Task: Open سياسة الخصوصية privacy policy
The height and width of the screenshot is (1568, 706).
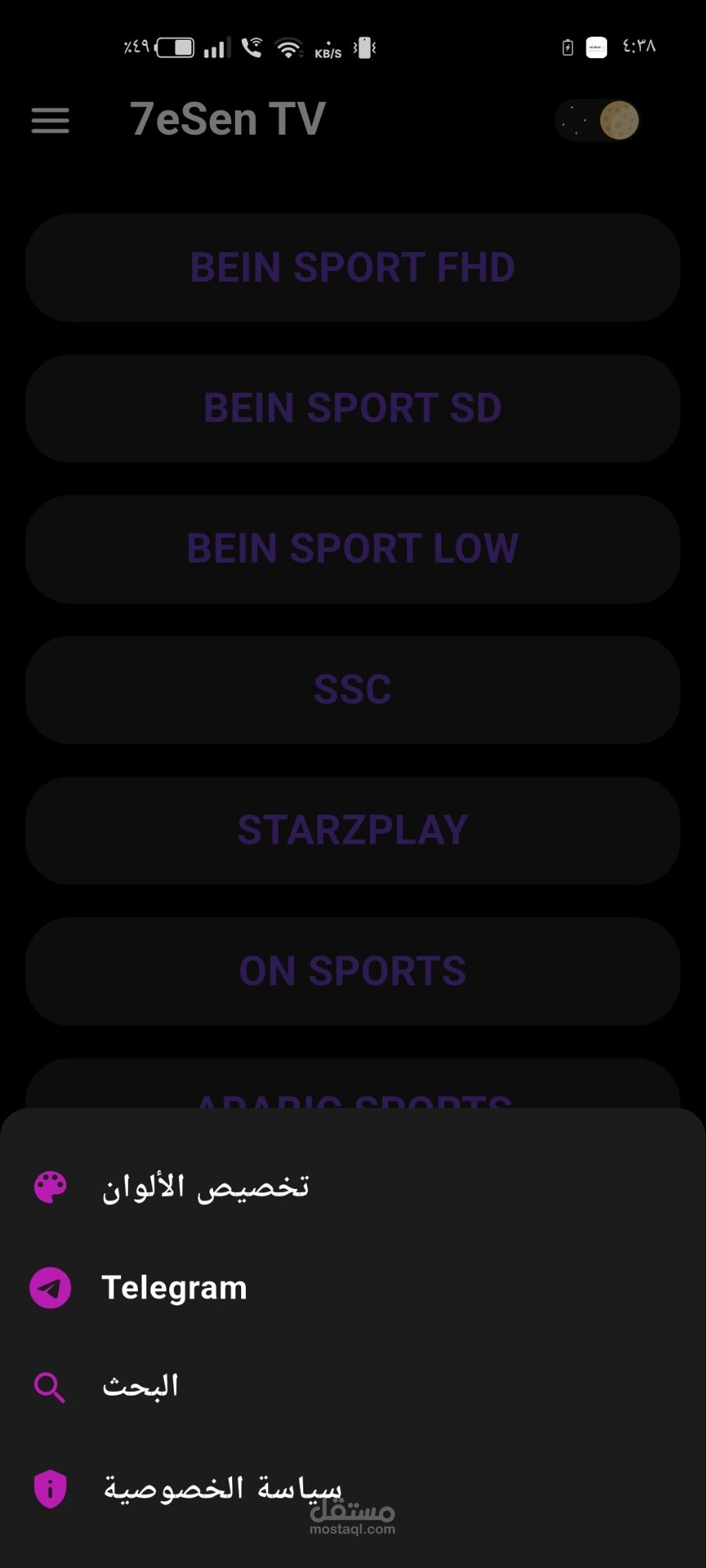Action: tap(353, 1488)
